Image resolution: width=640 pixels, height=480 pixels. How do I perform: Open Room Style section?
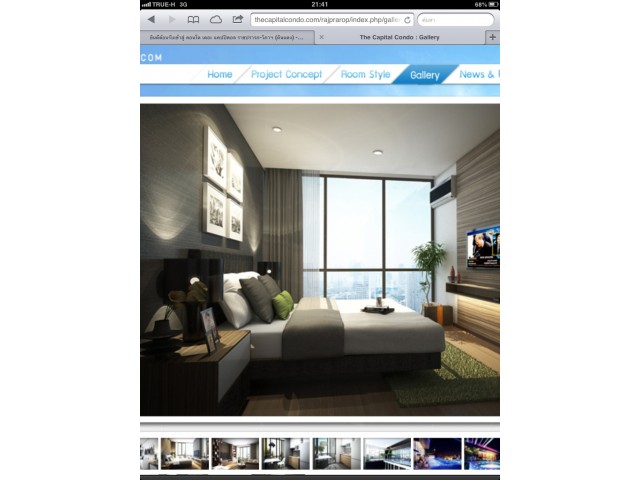365,75
